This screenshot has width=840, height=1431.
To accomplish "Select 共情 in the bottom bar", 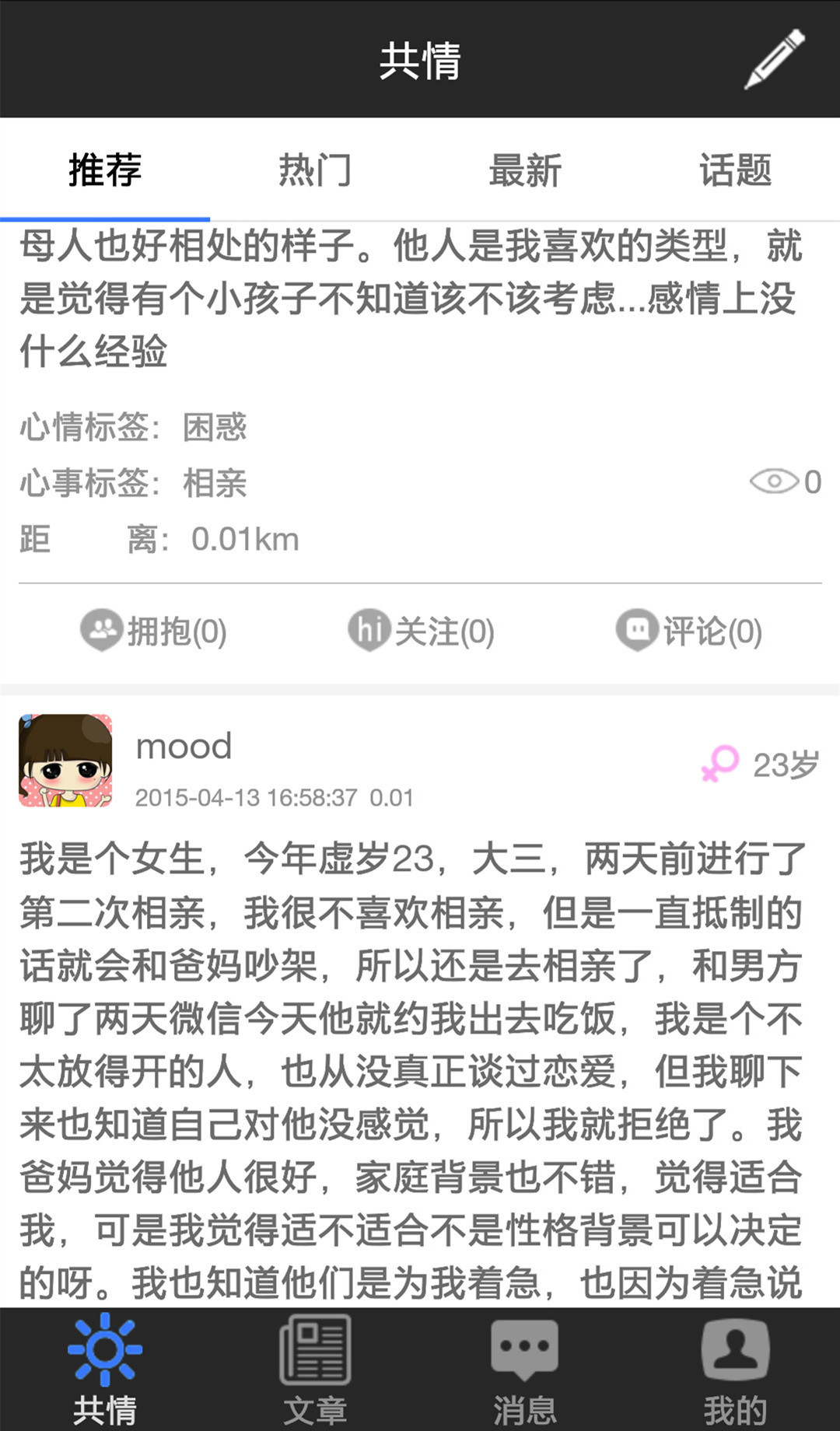I will (105, 1370).
